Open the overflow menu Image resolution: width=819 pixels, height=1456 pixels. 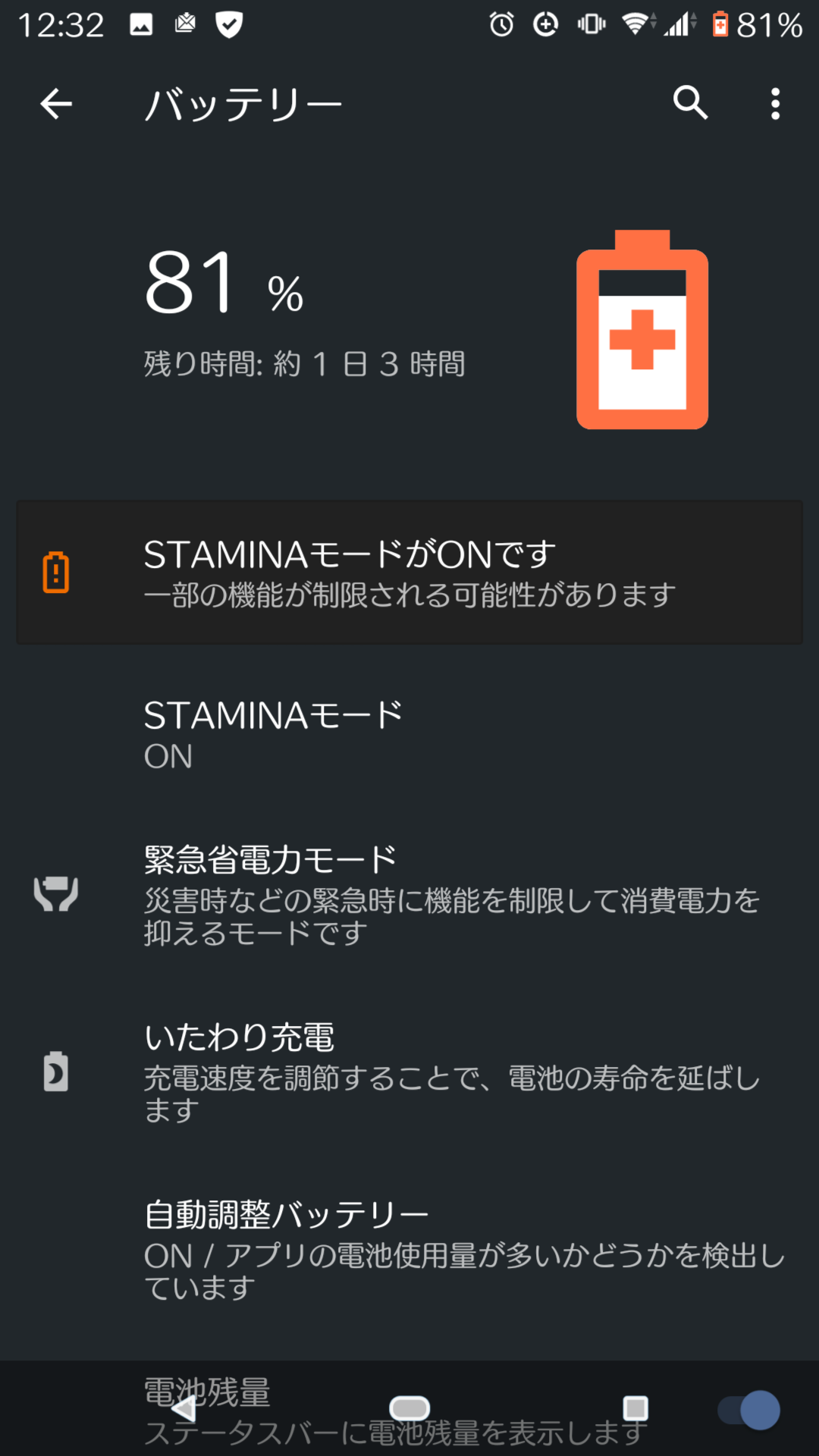[x=775, y=104]
